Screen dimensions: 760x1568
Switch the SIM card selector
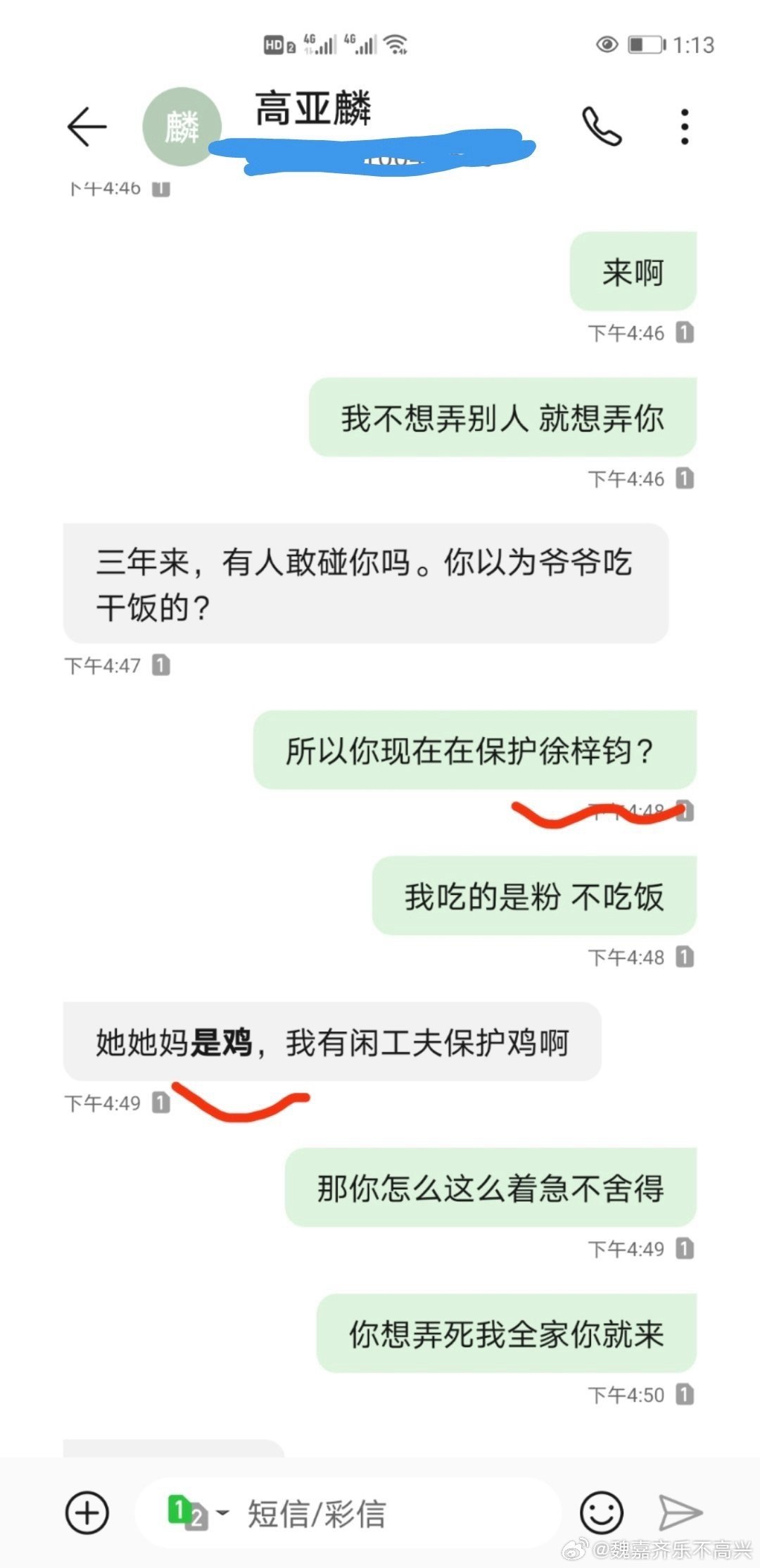point(196,1512)
